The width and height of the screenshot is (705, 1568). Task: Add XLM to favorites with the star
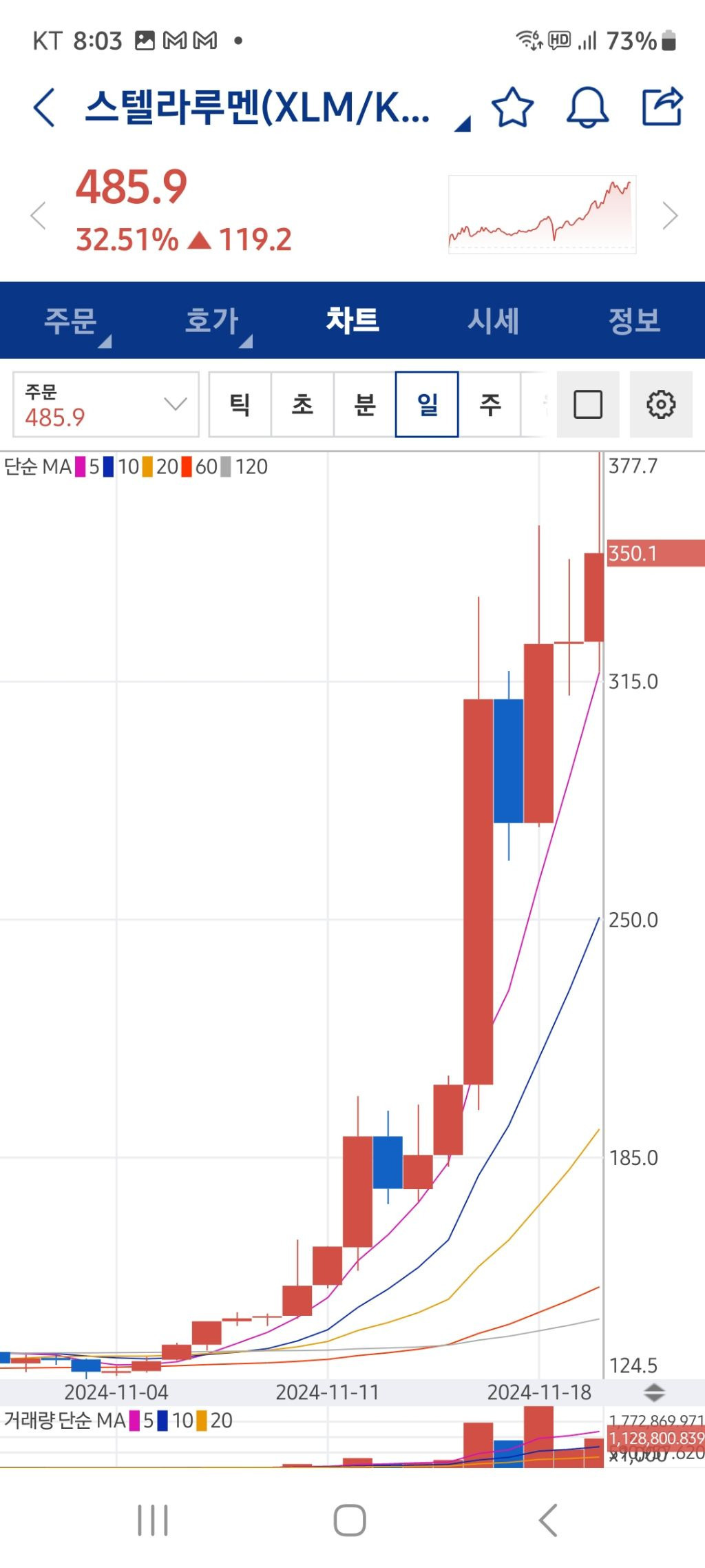512,107
